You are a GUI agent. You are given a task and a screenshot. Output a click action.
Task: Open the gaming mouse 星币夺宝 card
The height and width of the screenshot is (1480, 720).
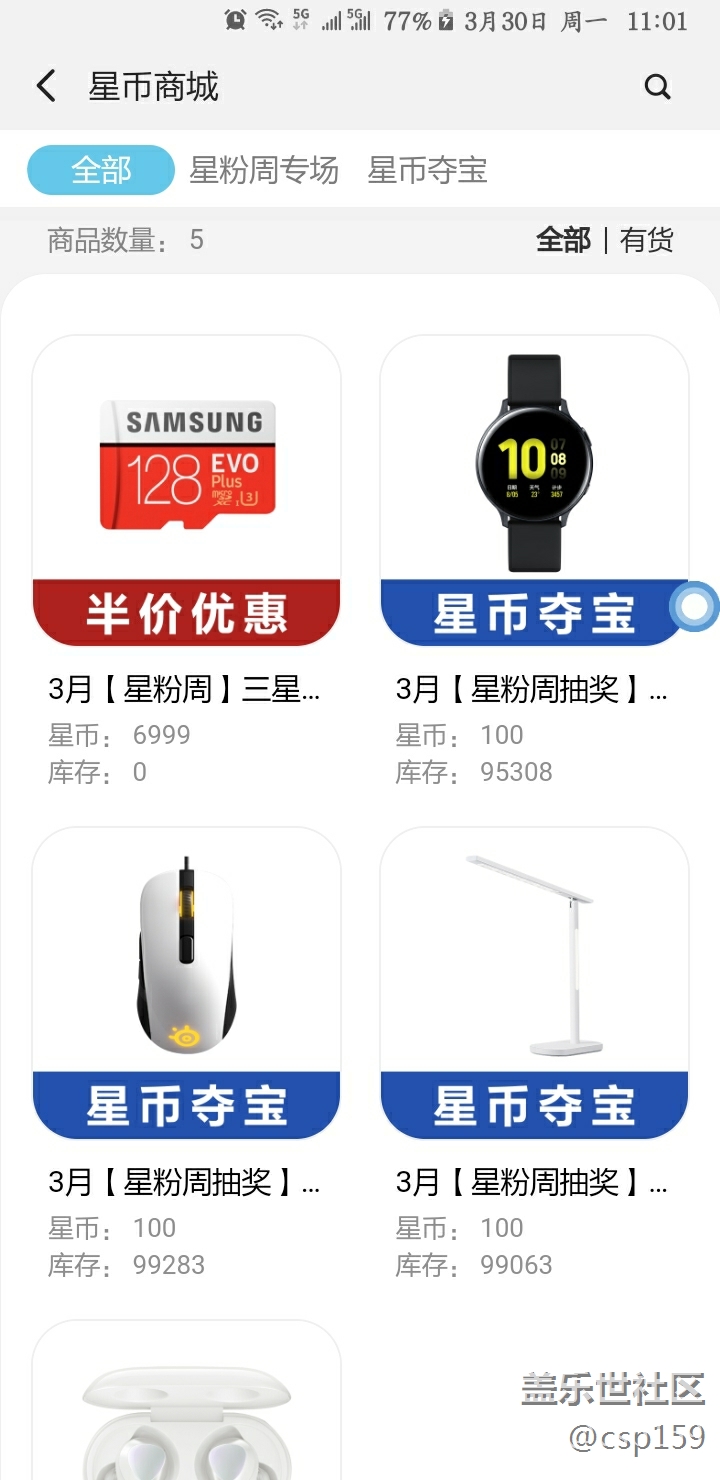click(187, 984)
